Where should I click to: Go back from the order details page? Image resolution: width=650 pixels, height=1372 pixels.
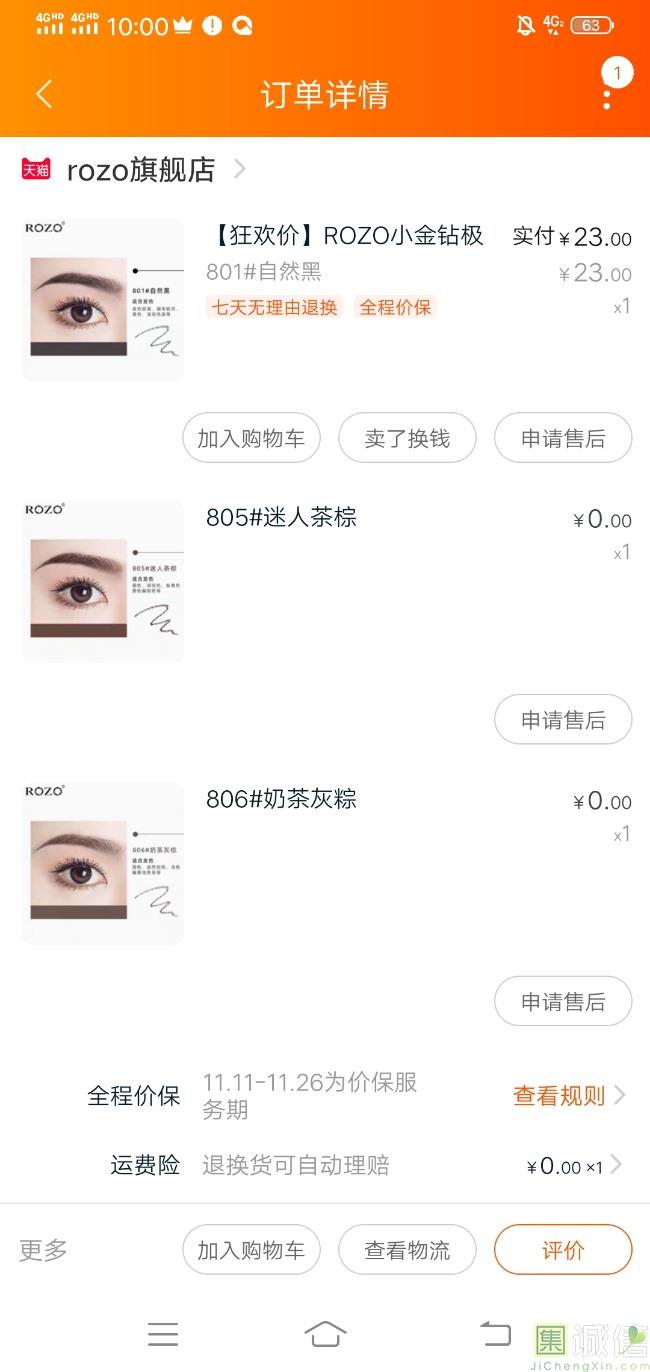[x=43, y=94]
